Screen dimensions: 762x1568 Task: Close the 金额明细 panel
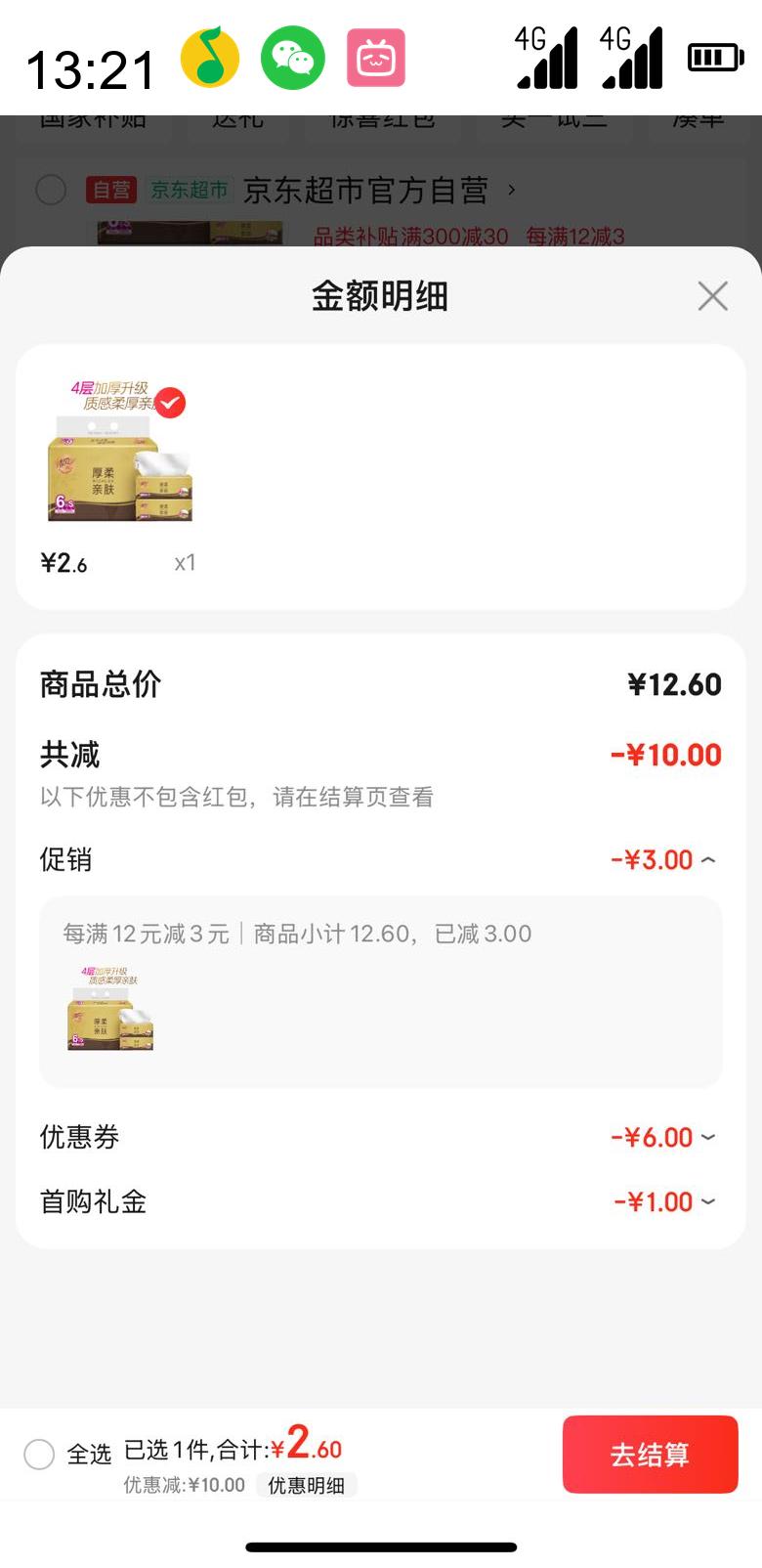click(713, 295)
